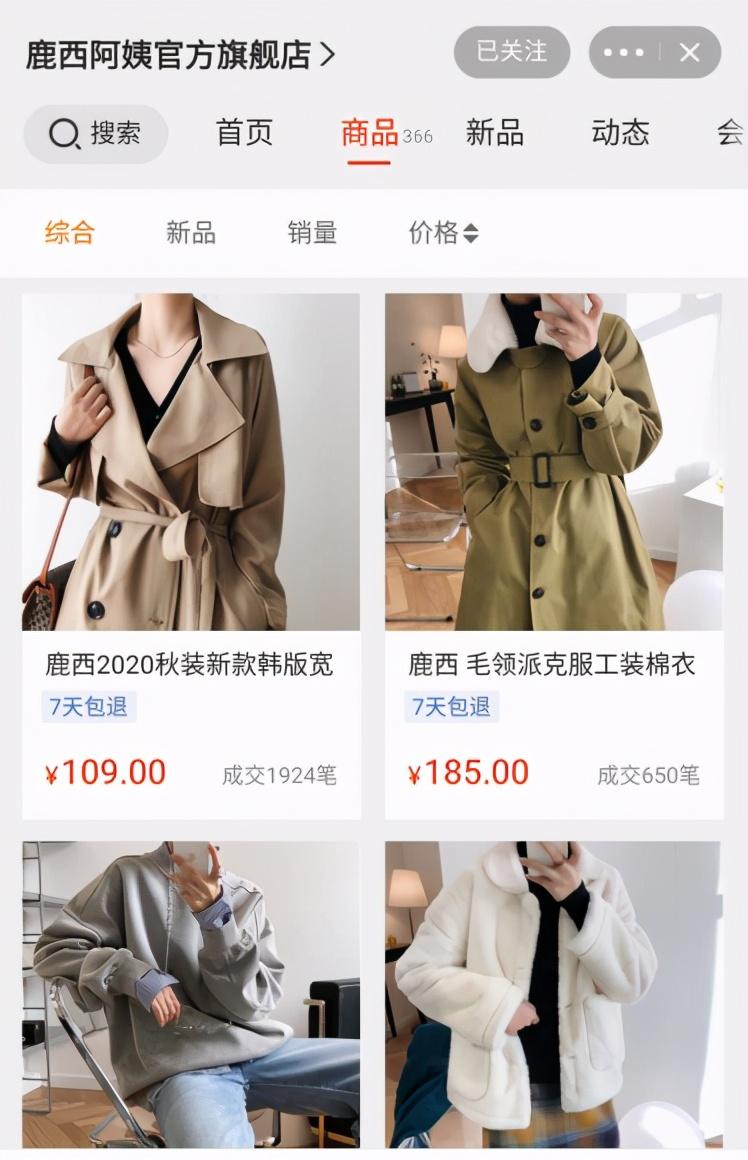748x1160 pixels.
Task: Tap the search magnifier icon
Action: click(63, 133)
